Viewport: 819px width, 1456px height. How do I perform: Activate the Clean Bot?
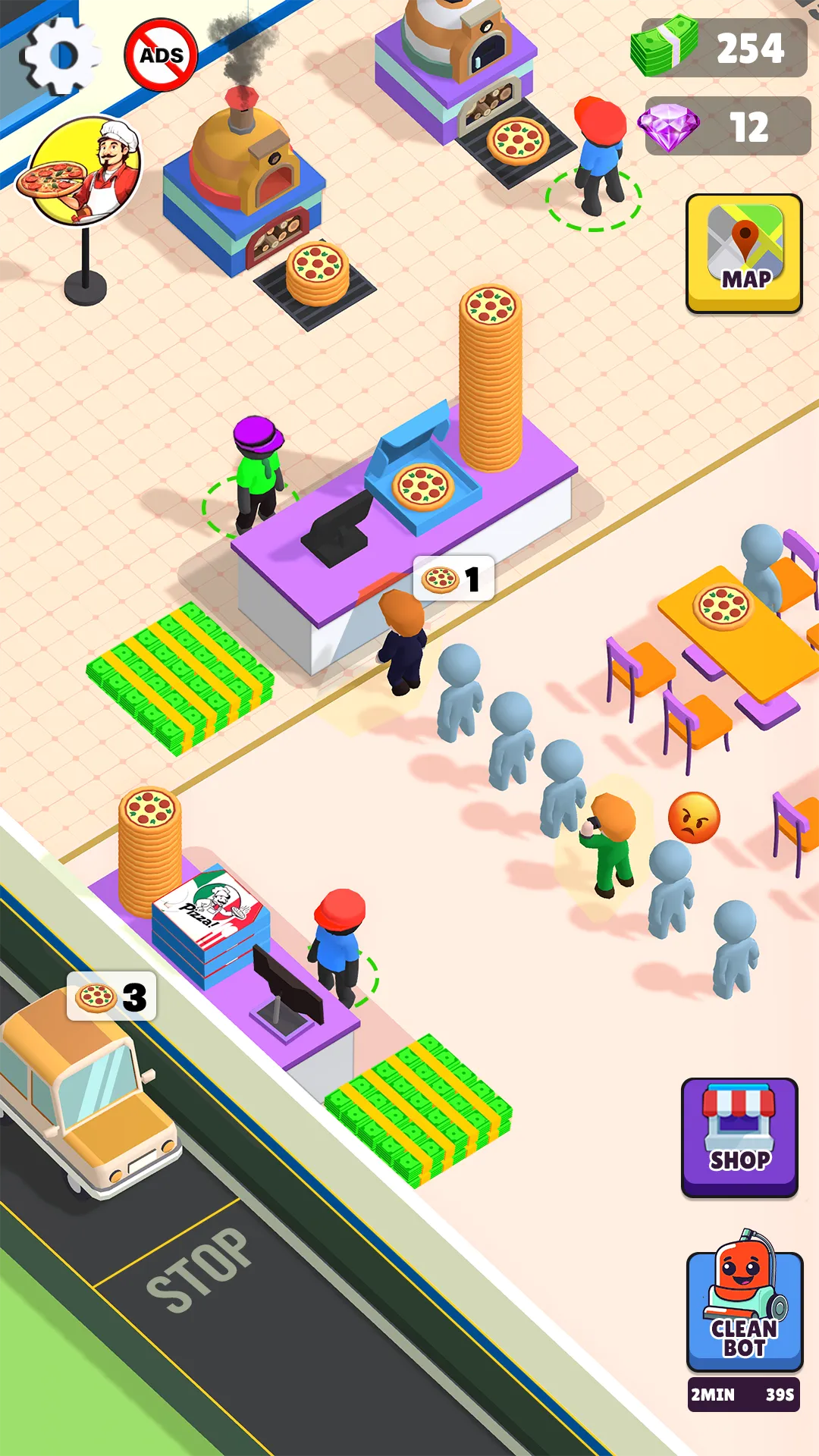(744, 1312)
